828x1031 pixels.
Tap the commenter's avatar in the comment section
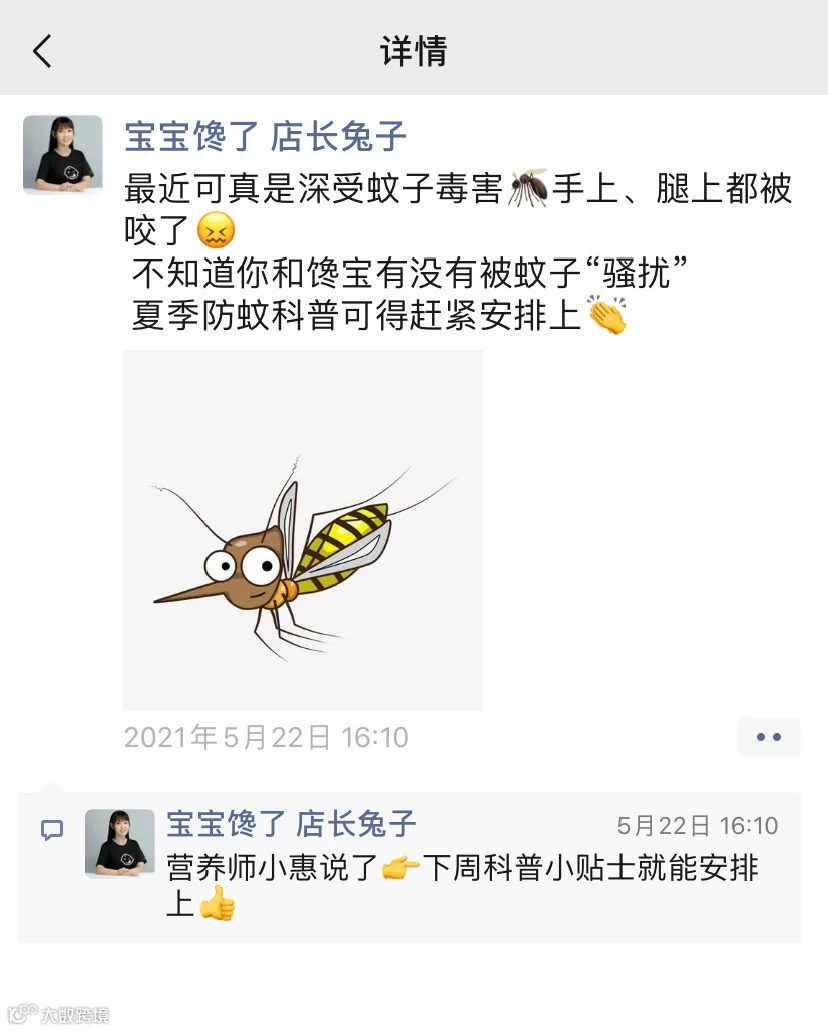point(120,844)
